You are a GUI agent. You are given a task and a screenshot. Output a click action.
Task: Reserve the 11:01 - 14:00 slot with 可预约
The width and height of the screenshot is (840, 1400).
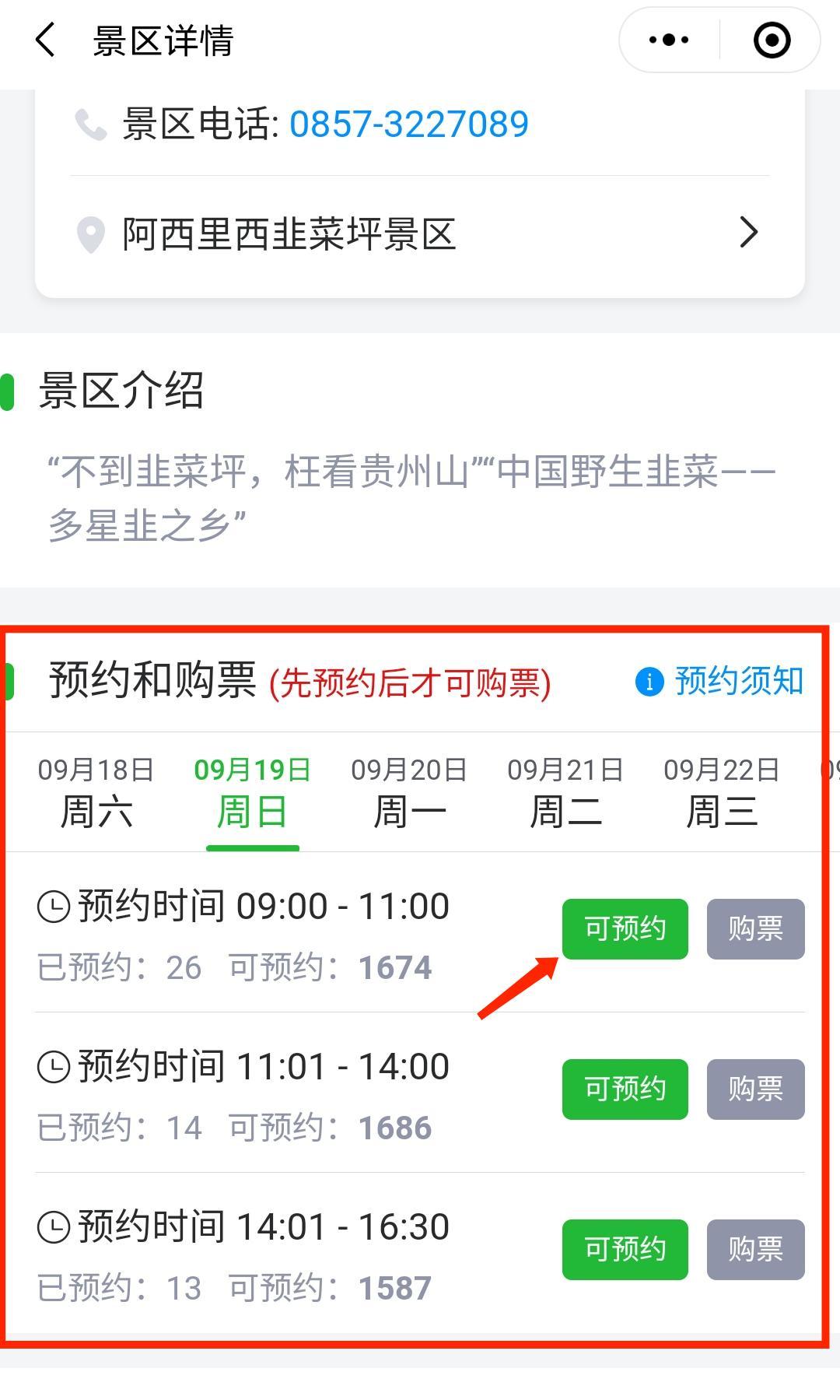coord(625,1089)
